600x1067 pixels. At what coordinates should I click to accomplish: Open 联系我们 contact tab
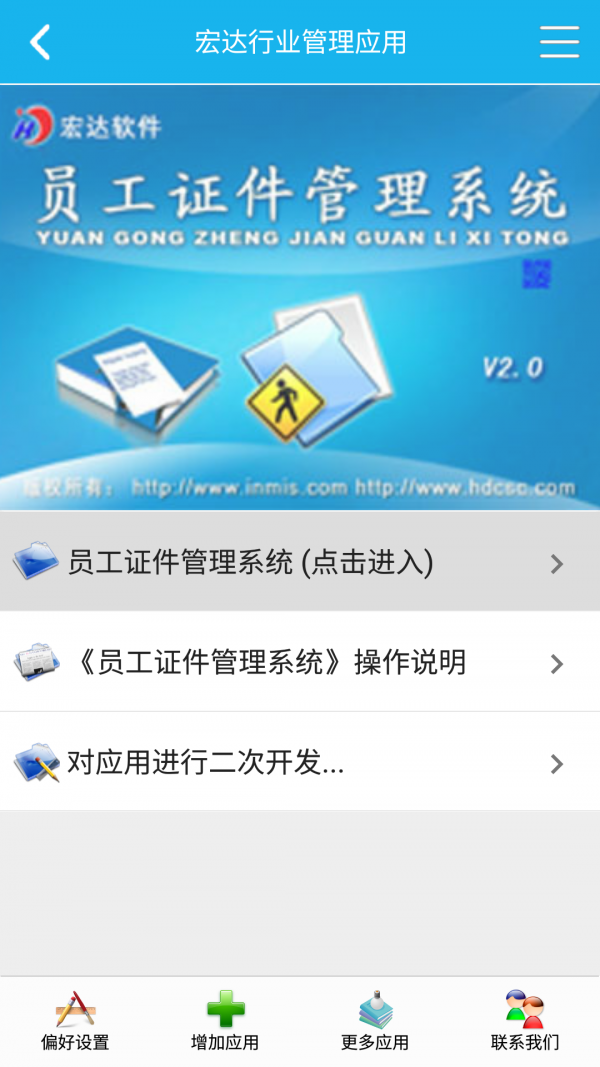pyautogui.click(x=525, y=1021)
